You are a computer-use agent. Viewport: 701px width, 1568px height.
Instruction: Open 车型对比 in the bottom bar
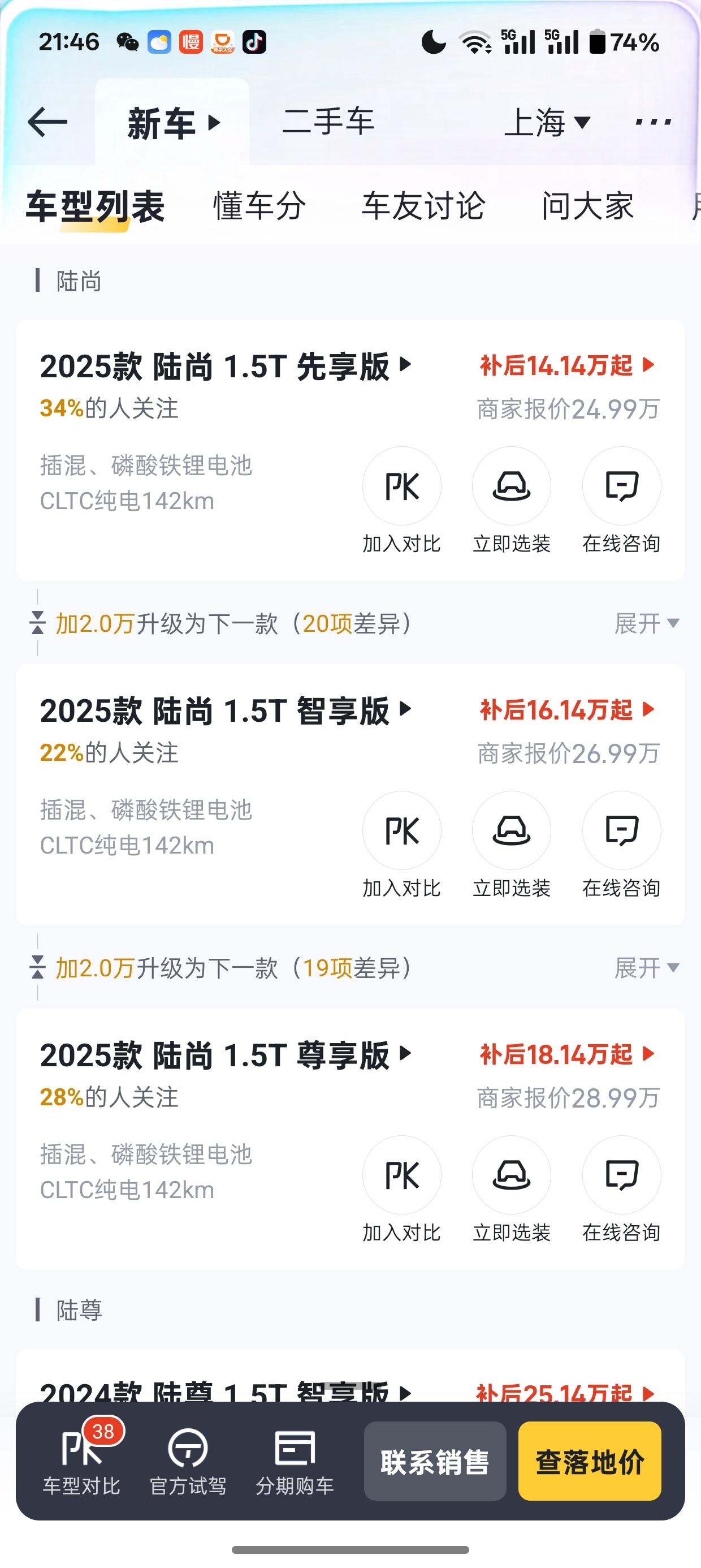point(81,1462)
